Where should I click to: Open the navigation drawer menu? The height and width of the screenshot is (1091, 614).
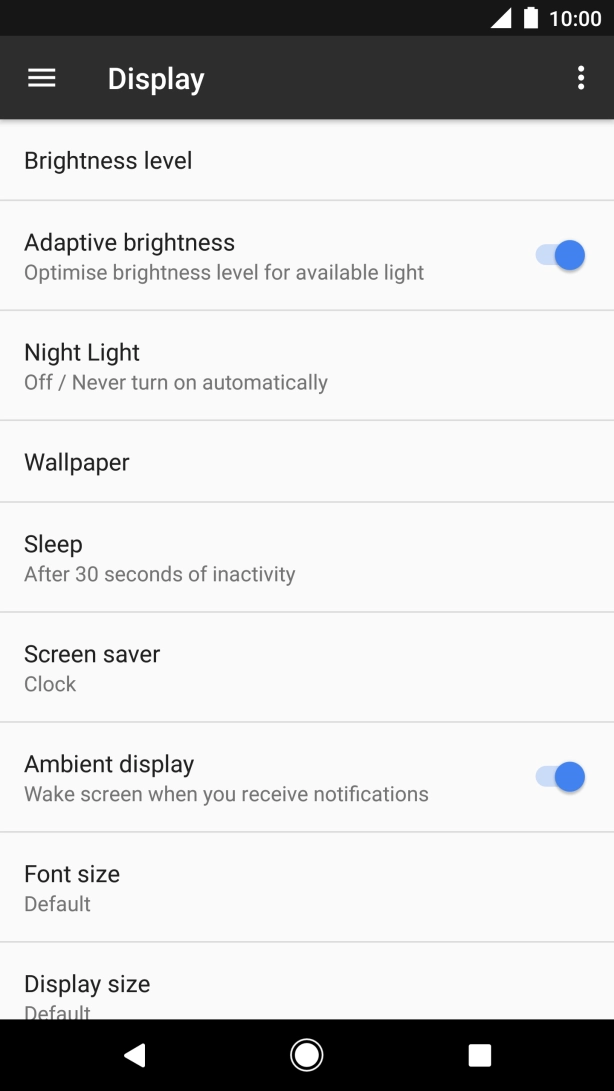[41, 78]
